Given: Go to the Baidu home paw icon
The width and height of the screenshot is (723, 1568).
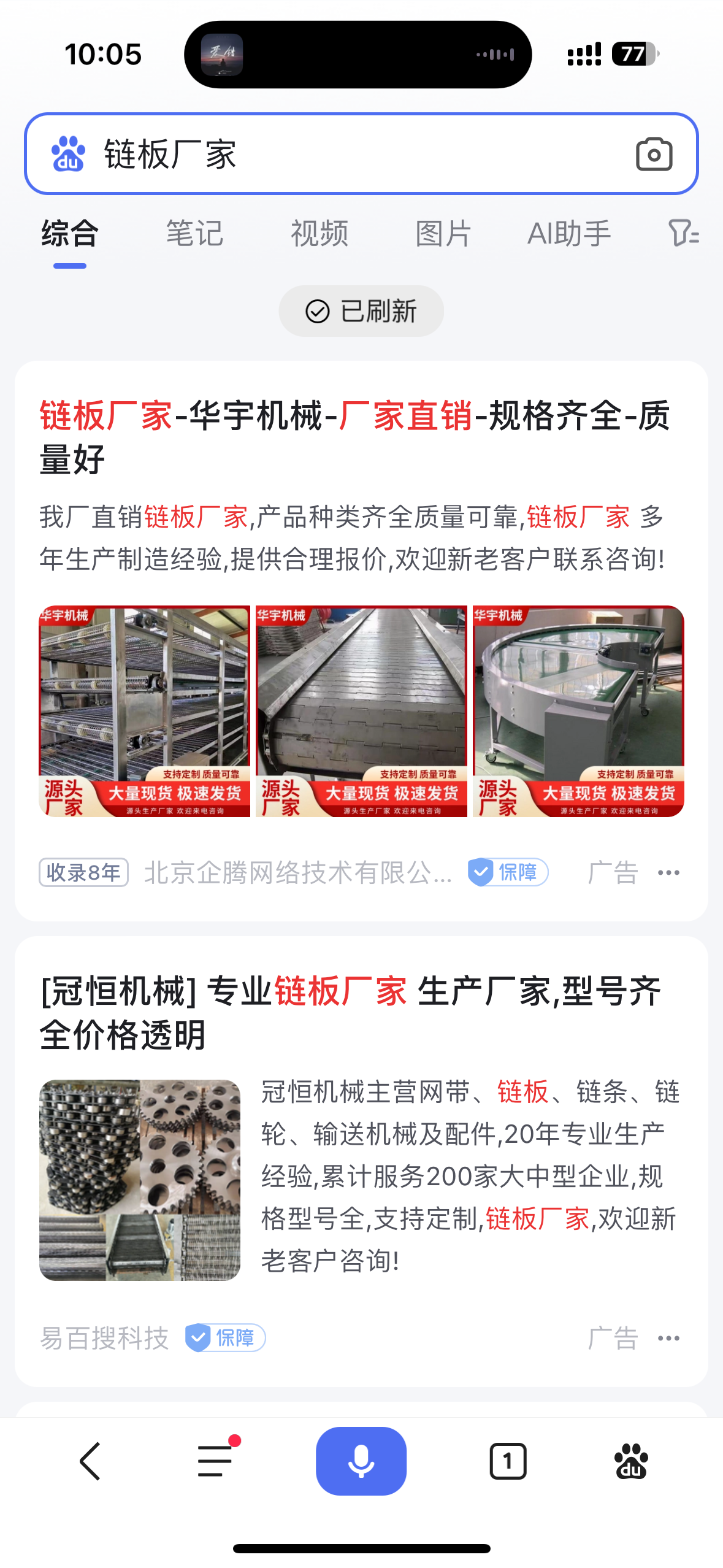Looking at the screenshot, I should coord(631,1461).
